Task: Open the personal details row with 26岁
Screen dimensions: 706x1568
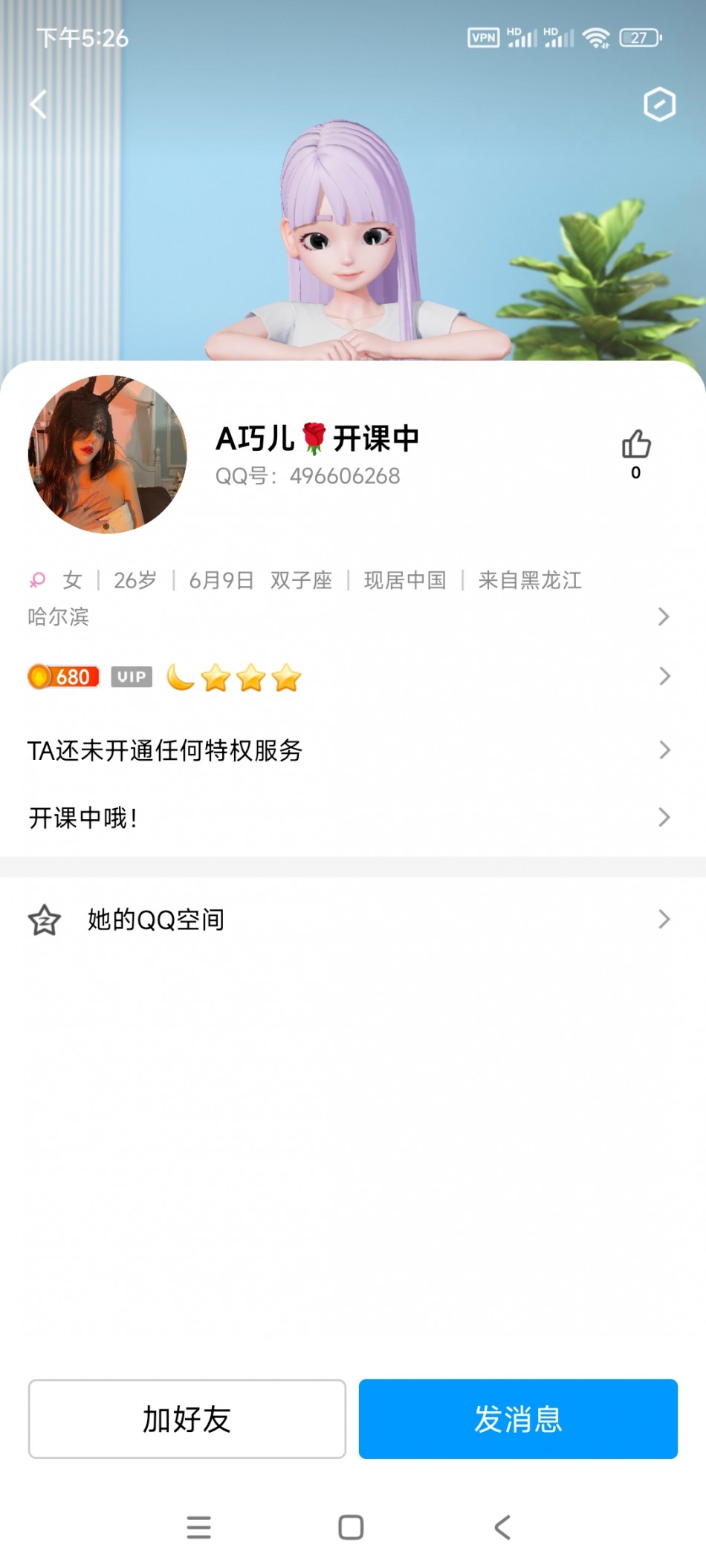Action: (x=349, y=598)
